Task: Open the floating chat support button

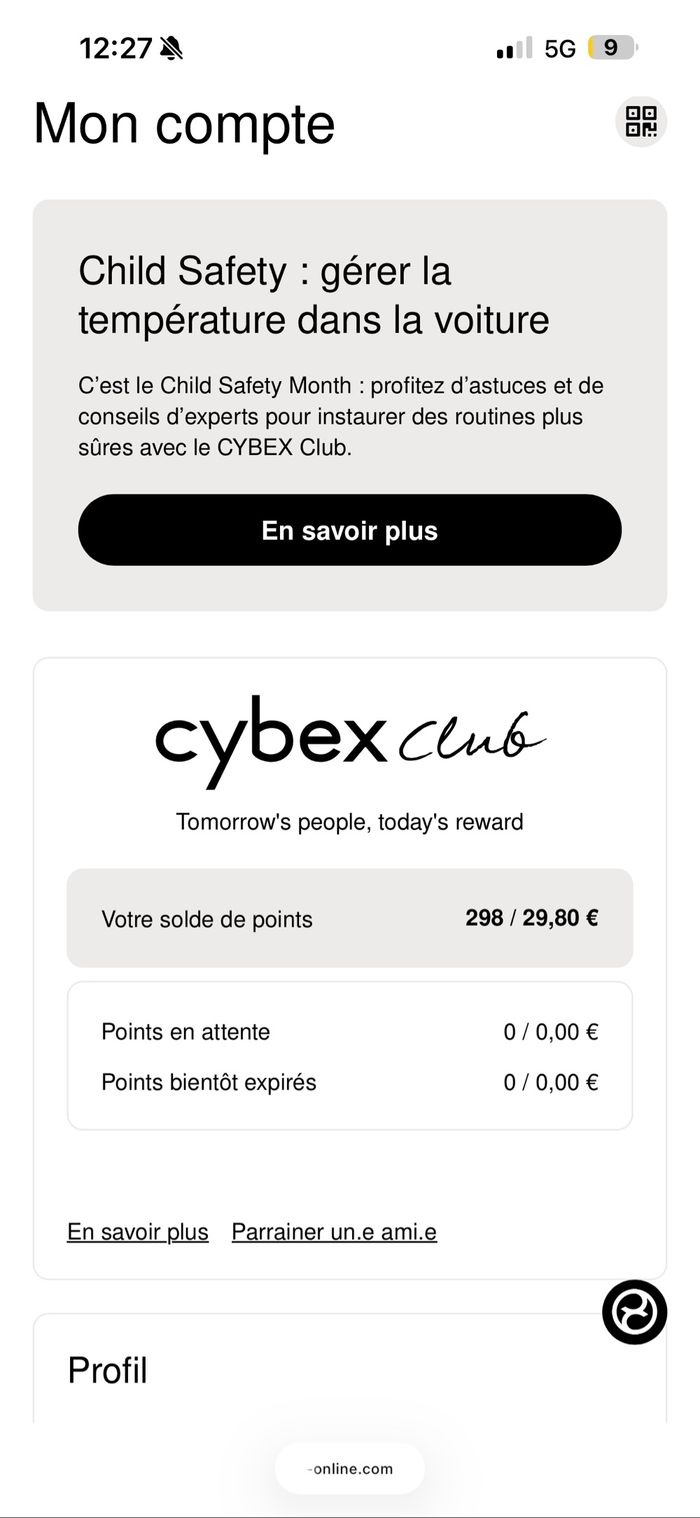Action: (x=634, y=1311)
